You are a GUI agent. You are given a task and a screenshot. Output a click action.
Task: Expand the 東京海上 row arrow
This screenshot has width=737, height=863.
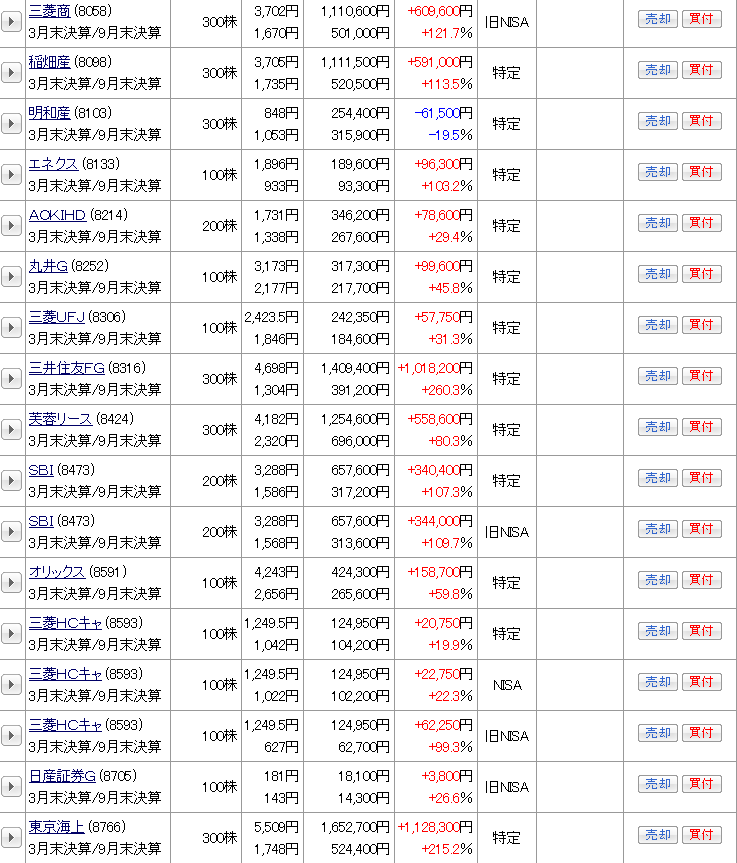click(11, 838)
